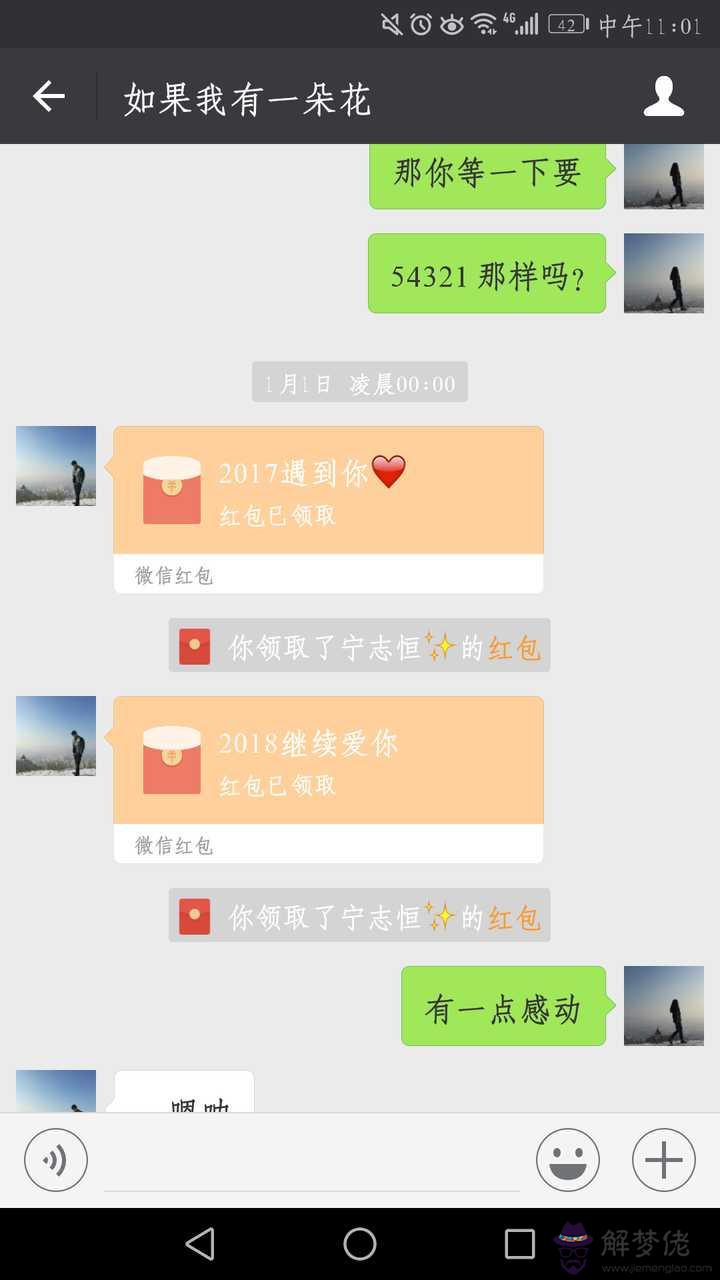Tap the 红包 link under the 2017遇到你 packet
Image resolution: width=720 pixels, height=1280 pixels.
coord(514,648)
